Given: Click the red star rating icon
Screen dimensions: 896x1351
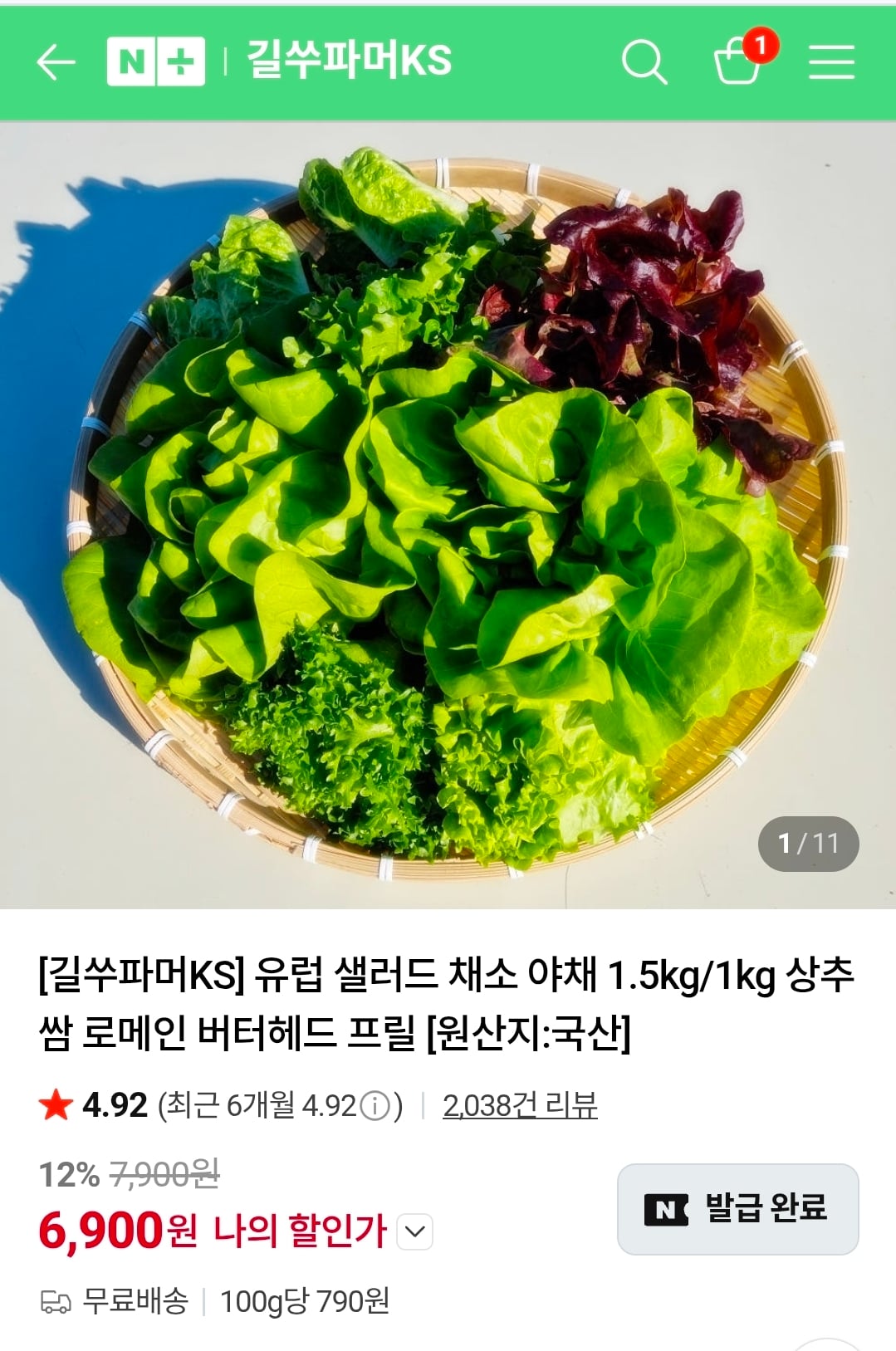Looking at the screenshot, I should click(x=52, y=1104).
